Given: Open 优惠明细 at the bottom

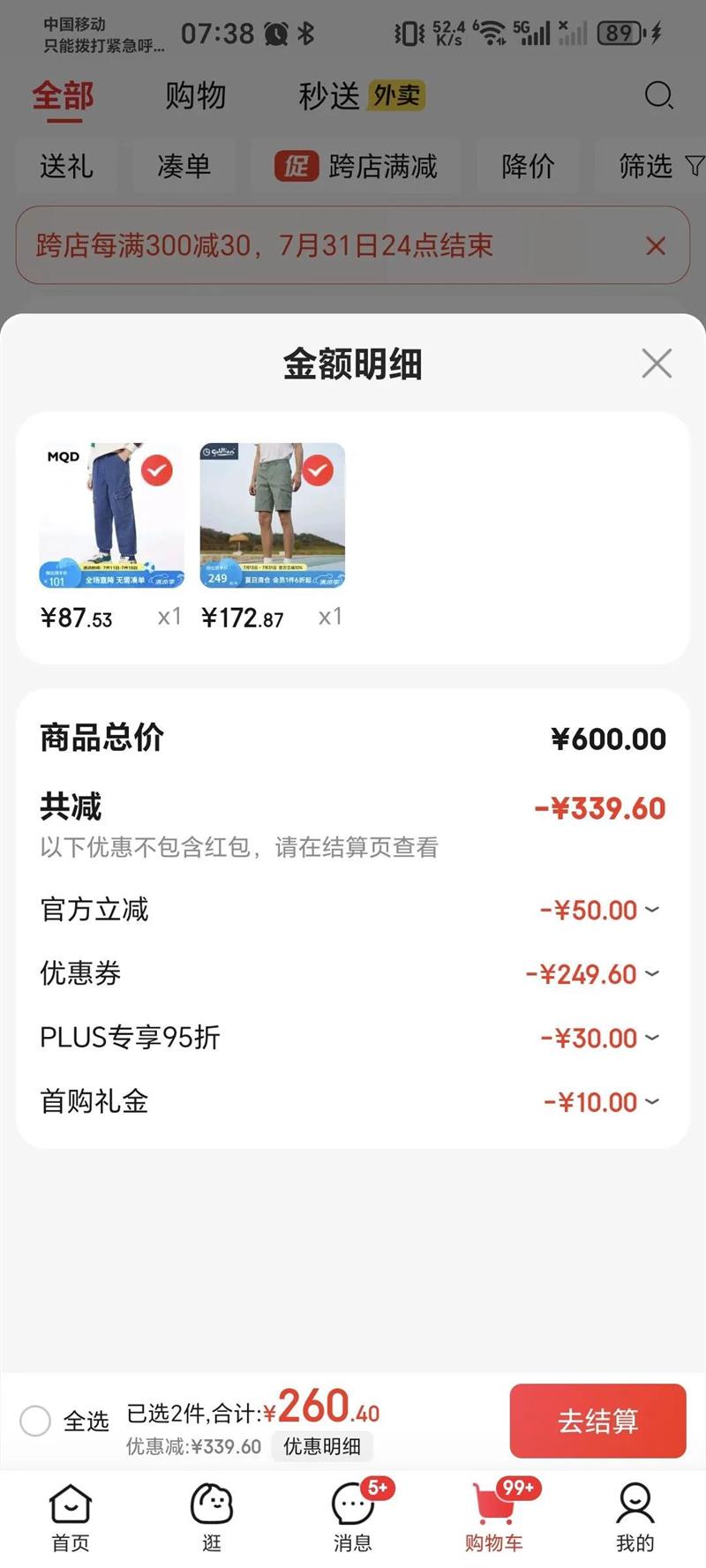Looking at the screenshot, I should pos(322,1446).
